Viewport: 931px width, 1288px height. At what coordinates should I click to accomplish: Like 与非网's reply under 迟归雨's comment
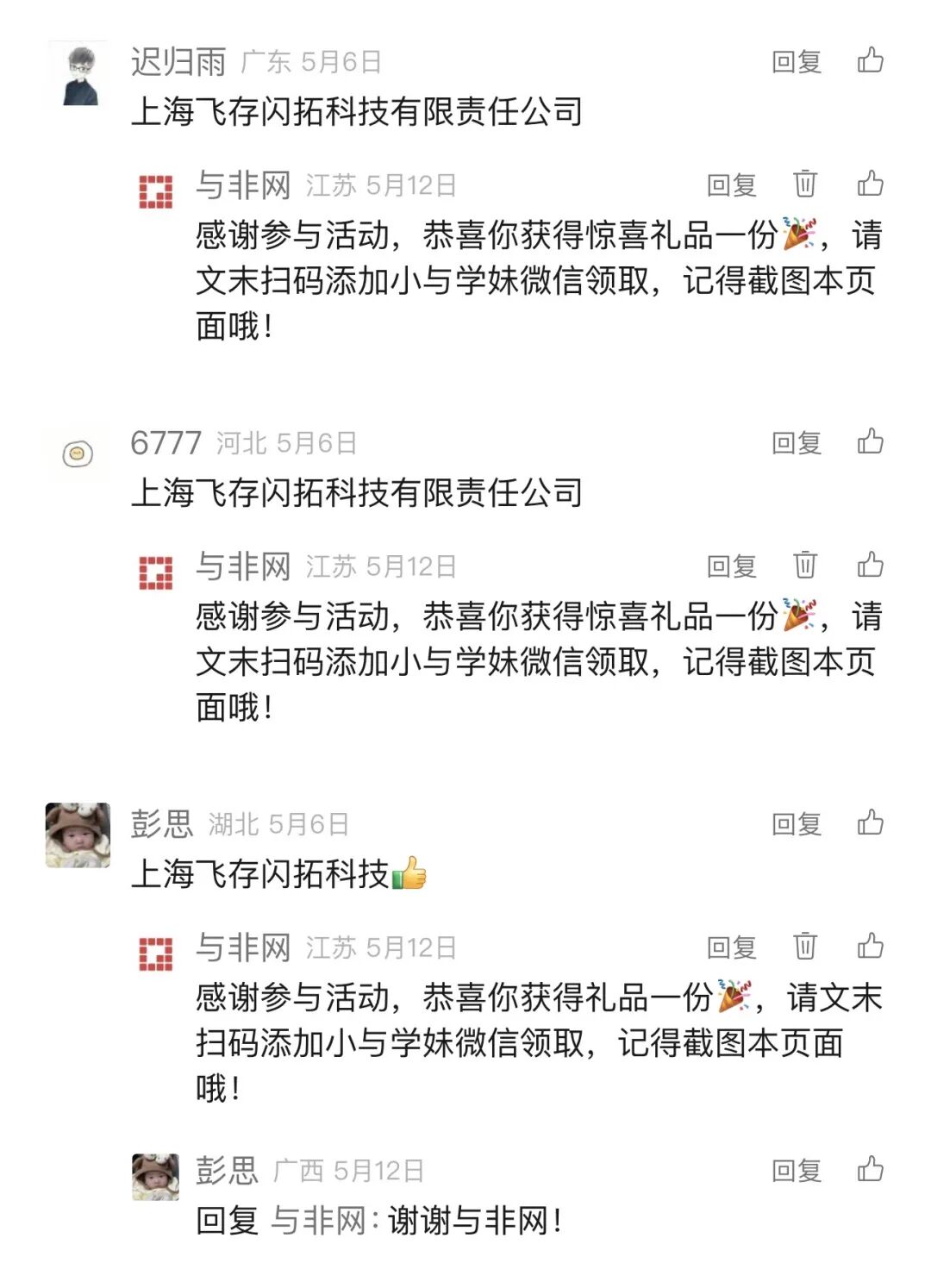pyautogui.click(x=870, y=184)
